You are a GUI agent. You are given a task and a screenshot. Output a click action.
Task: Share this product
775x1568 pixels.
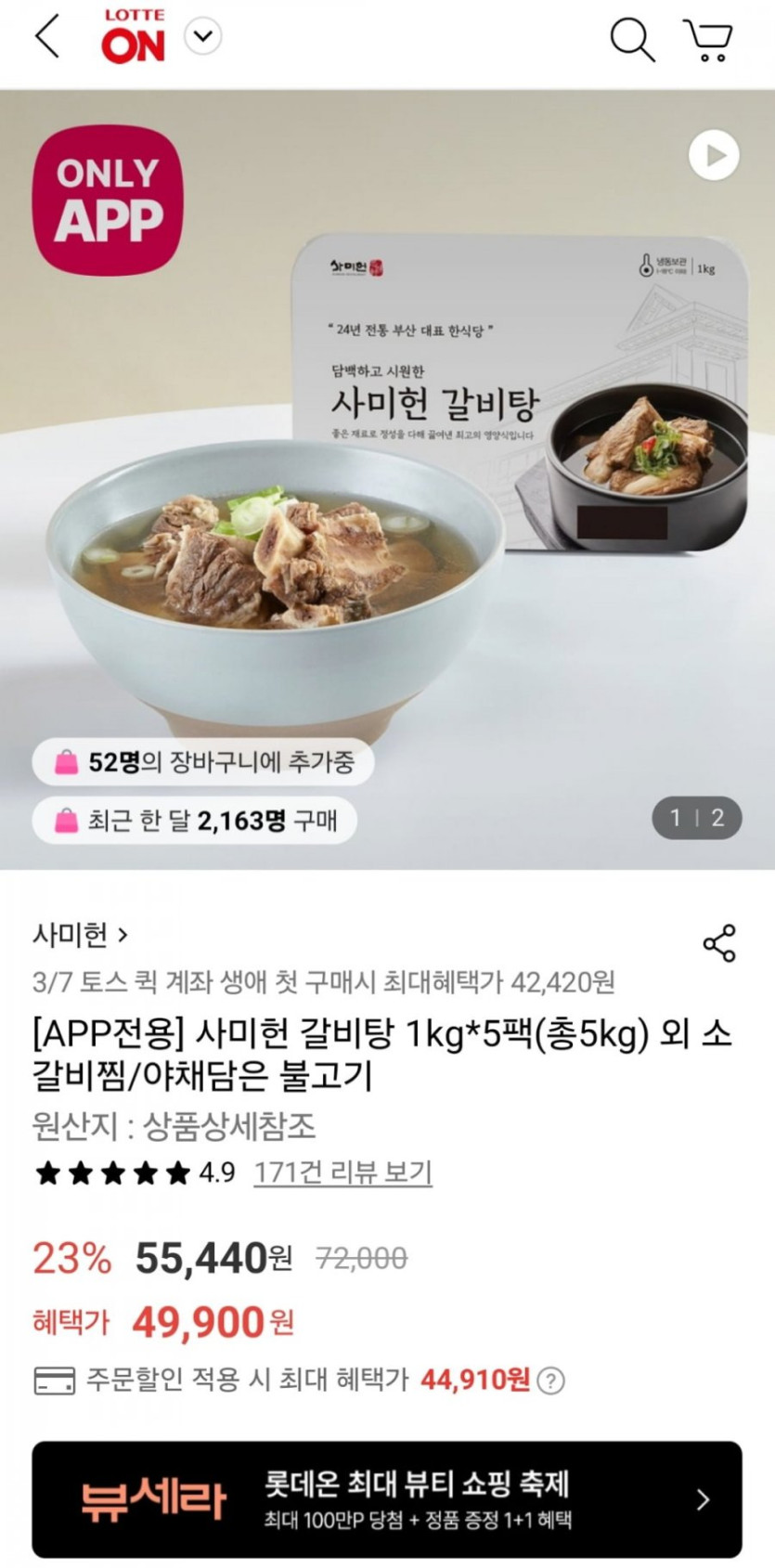[x=719, y=943]
